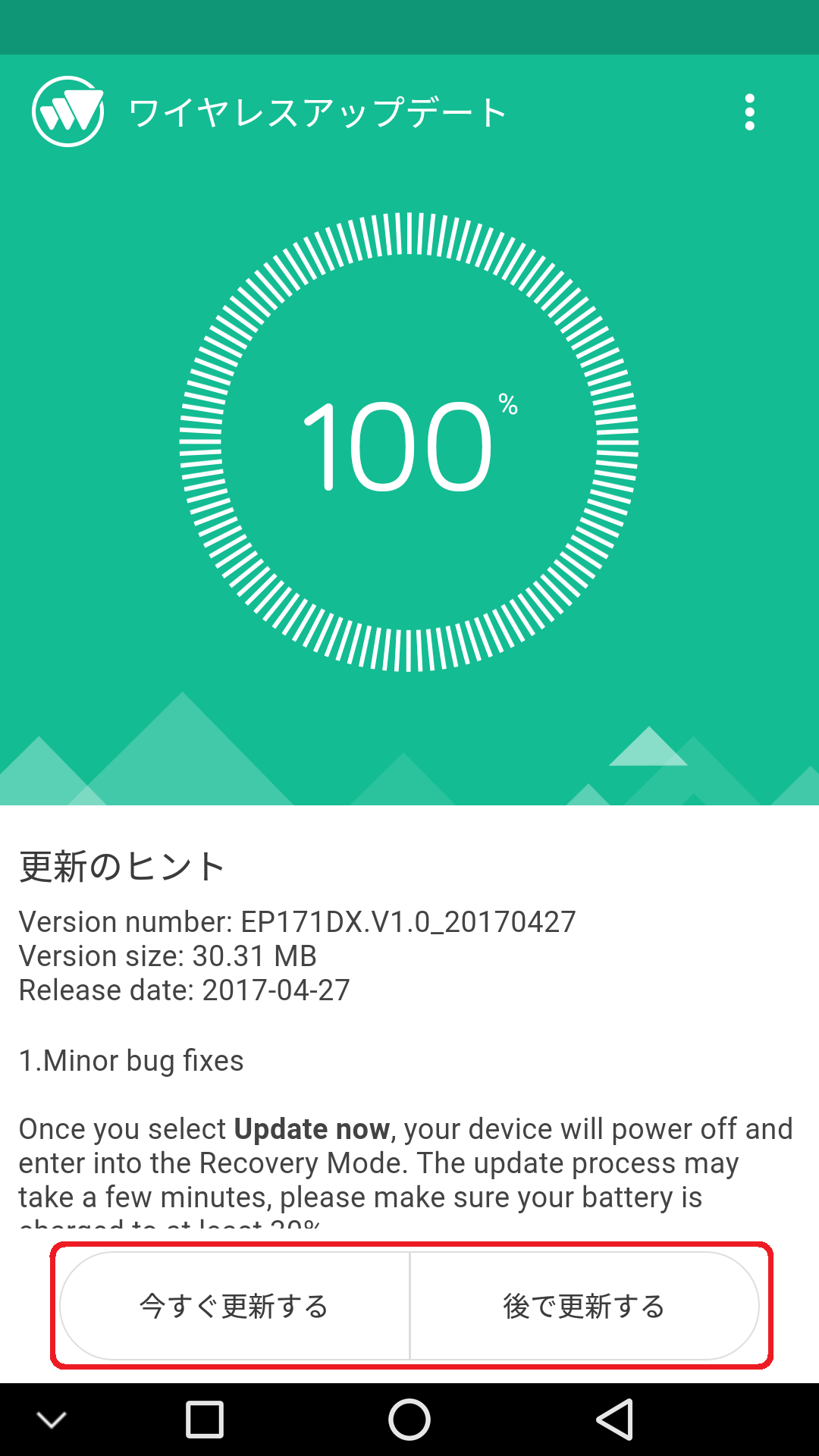Viewport: 819px width, 1456px height.
Task: Open recent apps with the square button
Action: coord(205,1420)
